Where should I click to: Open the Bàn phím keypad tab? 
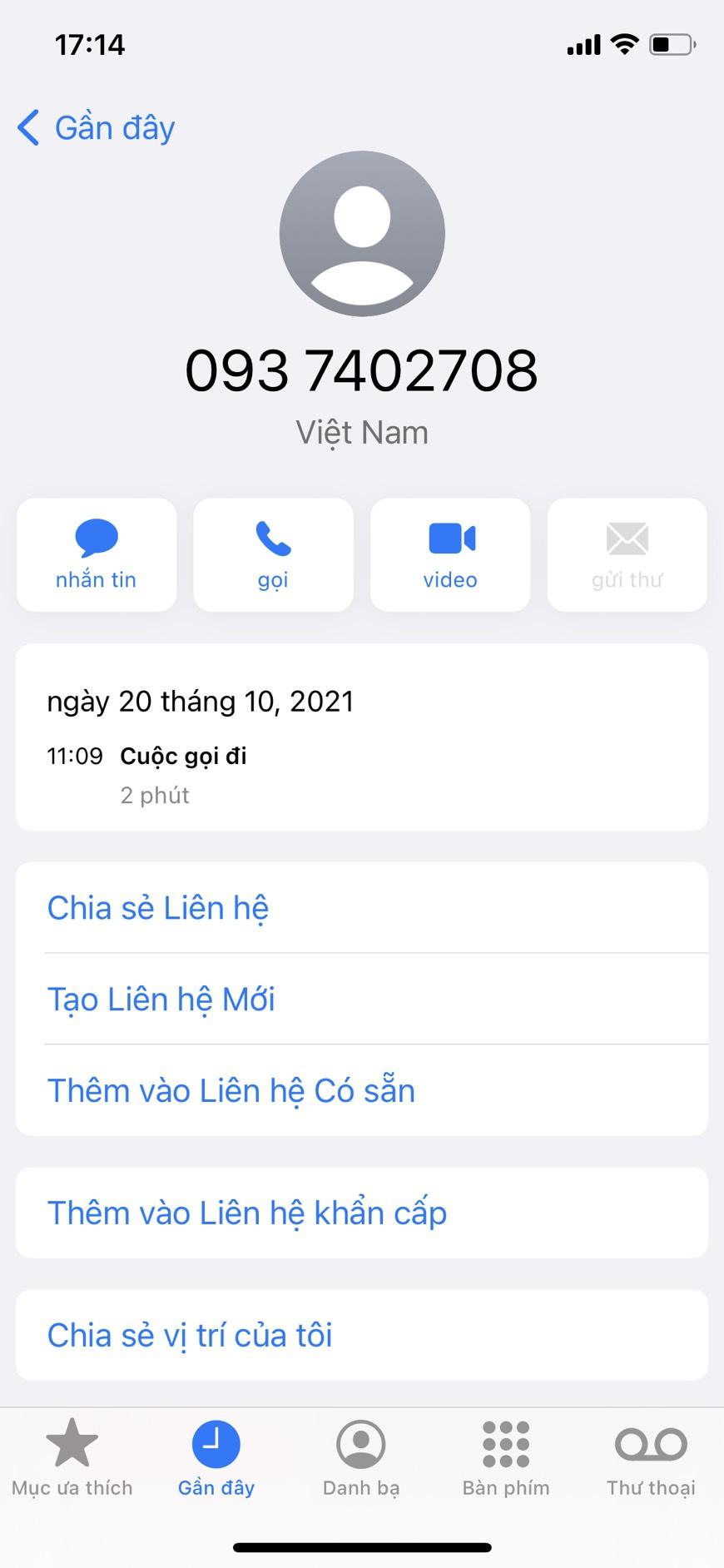point(506,1458)
